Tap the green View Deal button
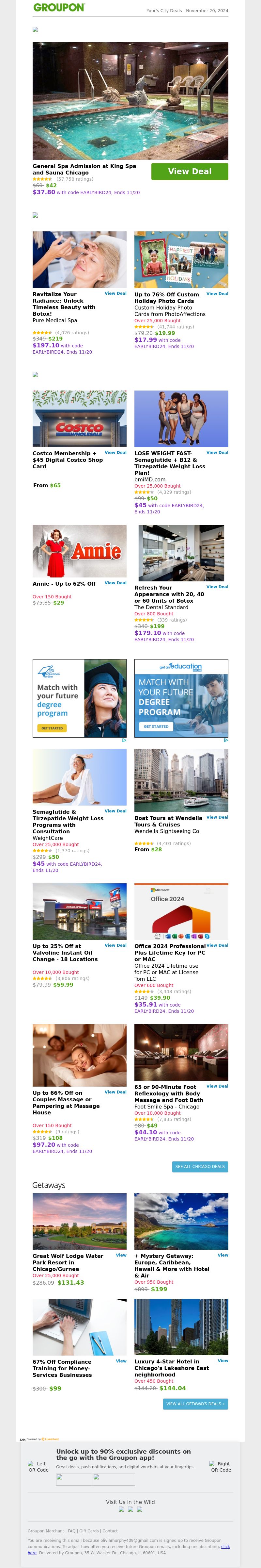 point(189,172)
